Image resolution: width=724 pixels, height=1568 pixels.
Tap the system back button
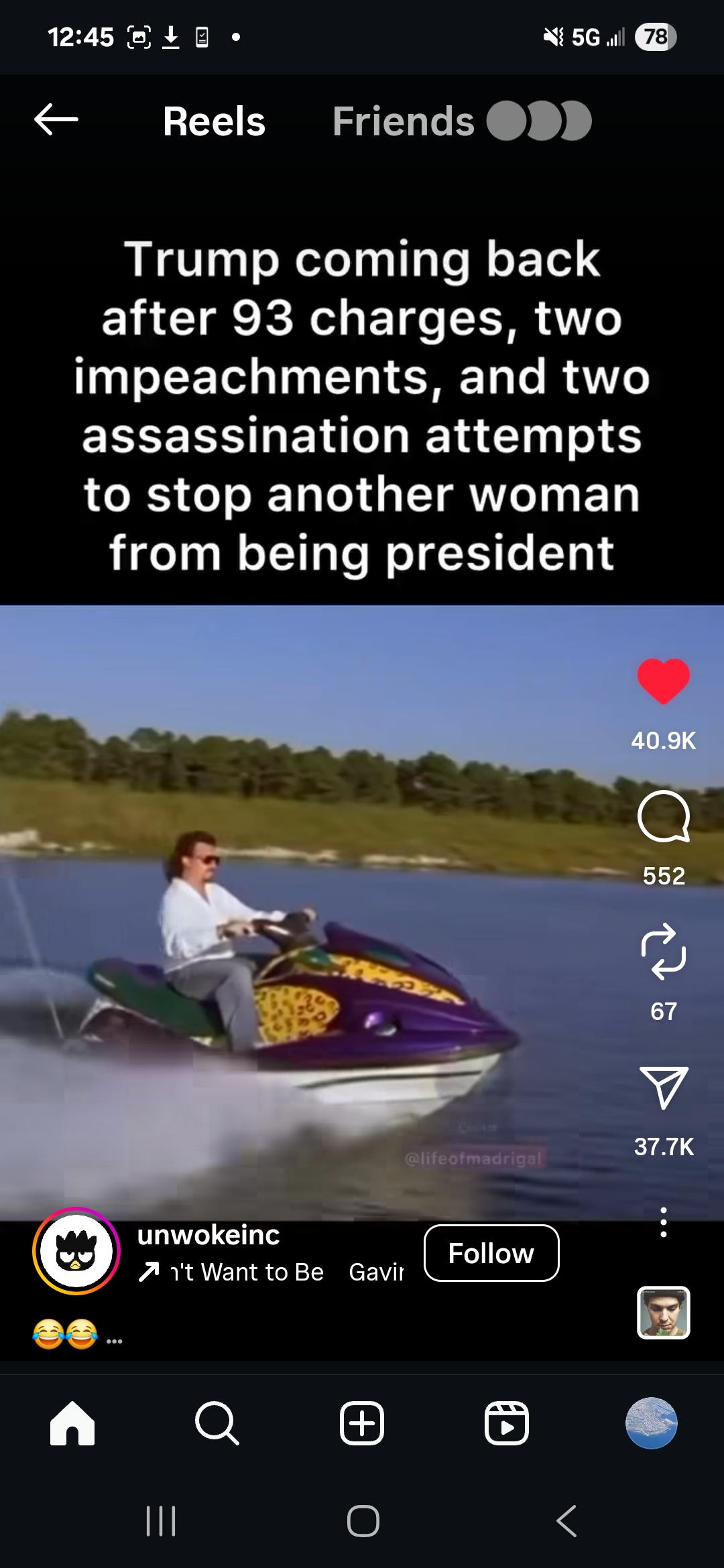[x=566, y=1520]
